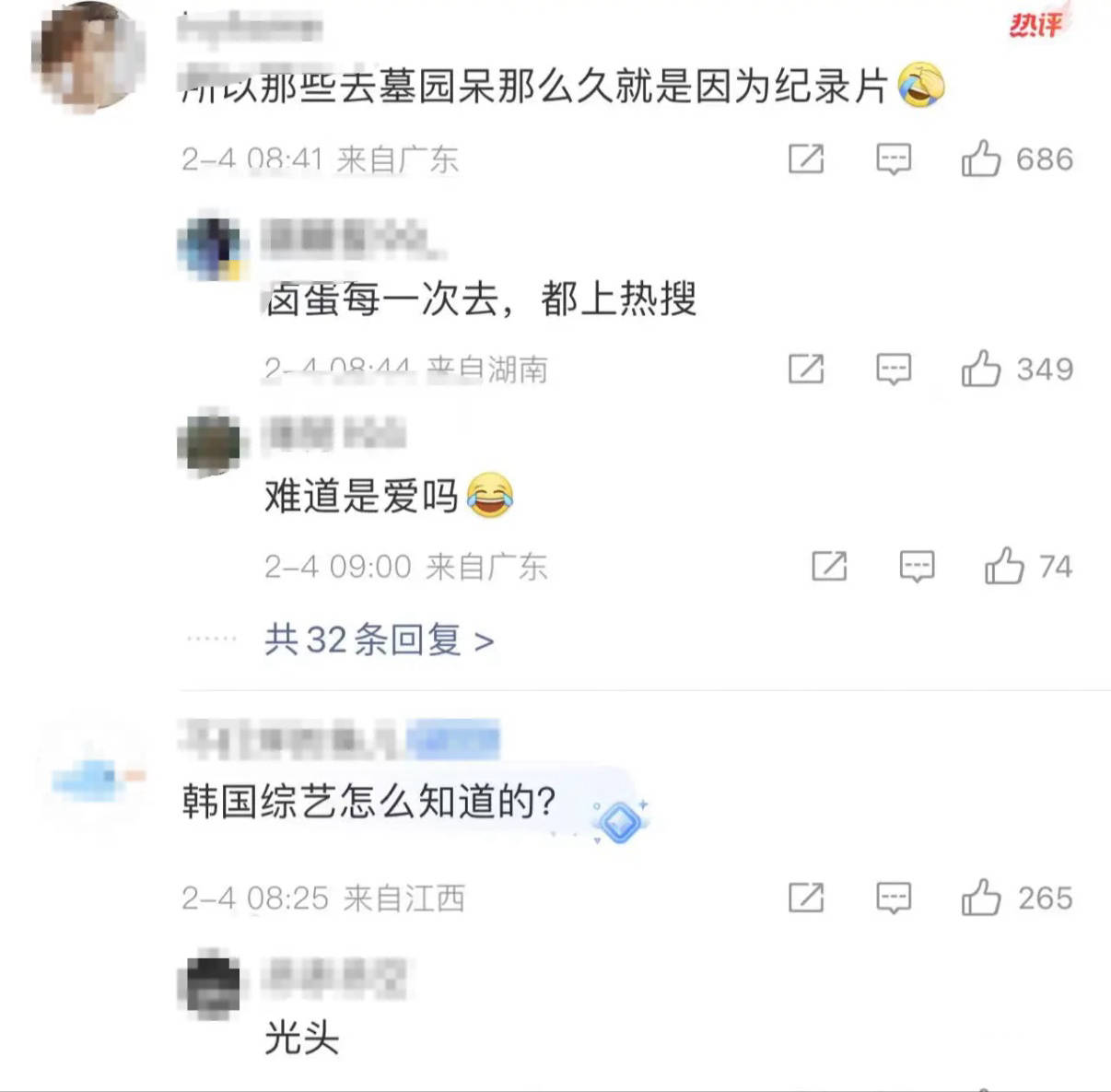Expand 共32条回复 replies
The height and width of the screenshot is (1092, 1111).
pyautogui.click(x=379, y=640)
